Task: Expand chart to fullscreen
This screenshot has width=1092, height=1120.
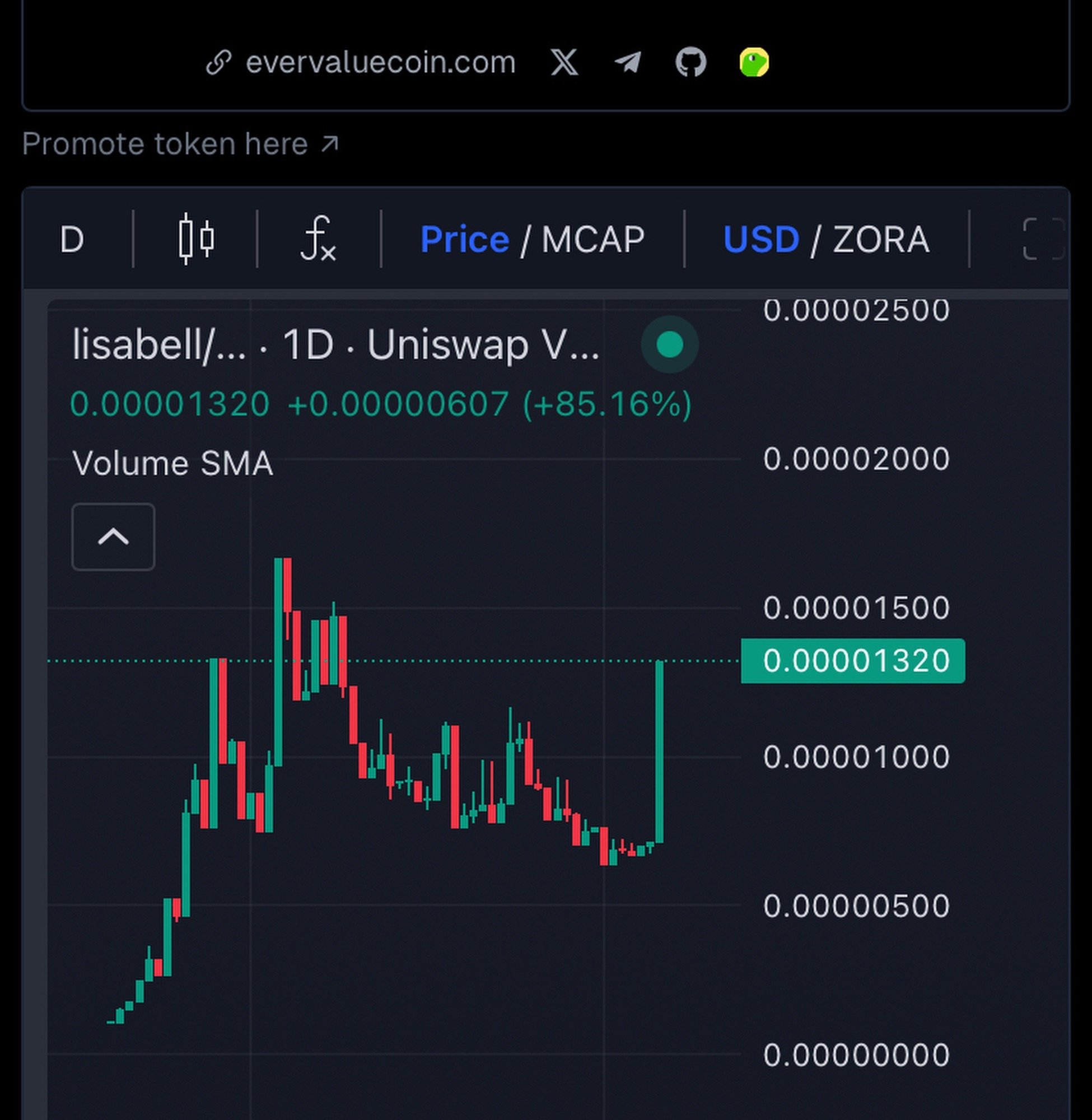Action: (x=1043, y=239)
